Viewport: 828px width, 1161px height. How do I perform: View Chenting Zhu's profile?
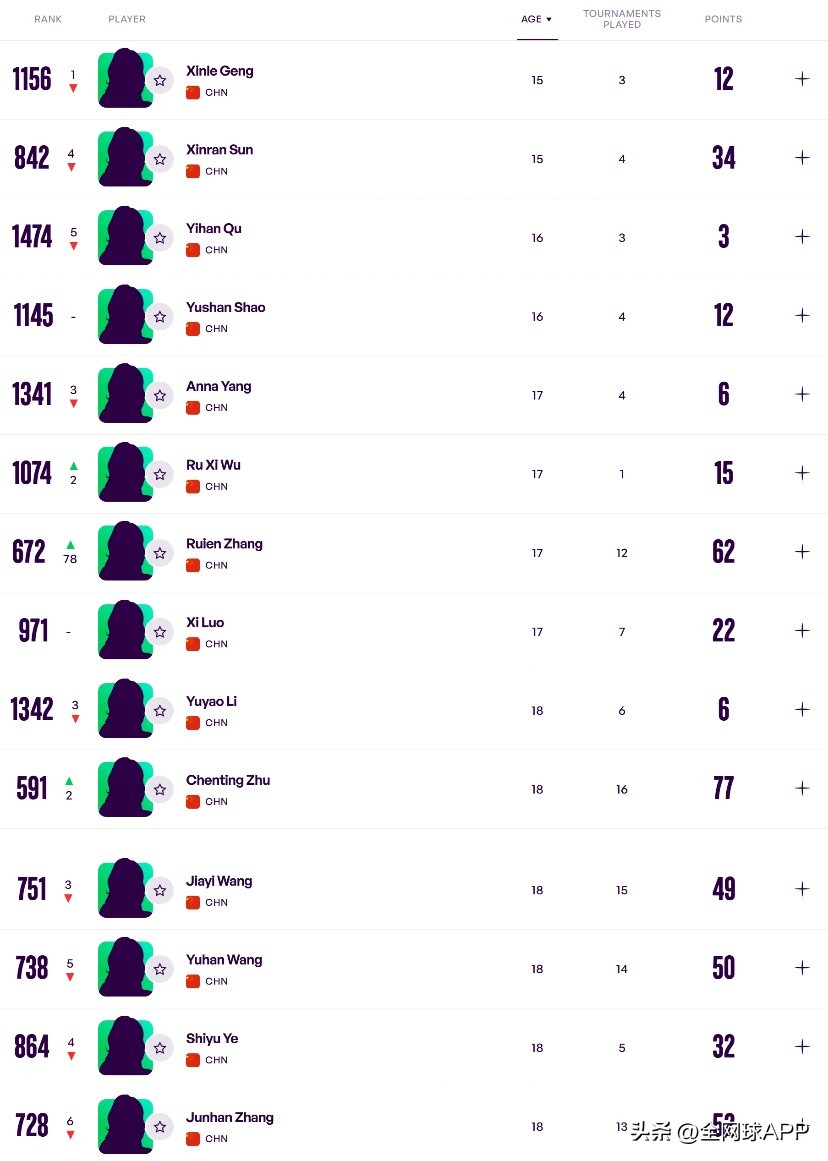coord(227,780)
